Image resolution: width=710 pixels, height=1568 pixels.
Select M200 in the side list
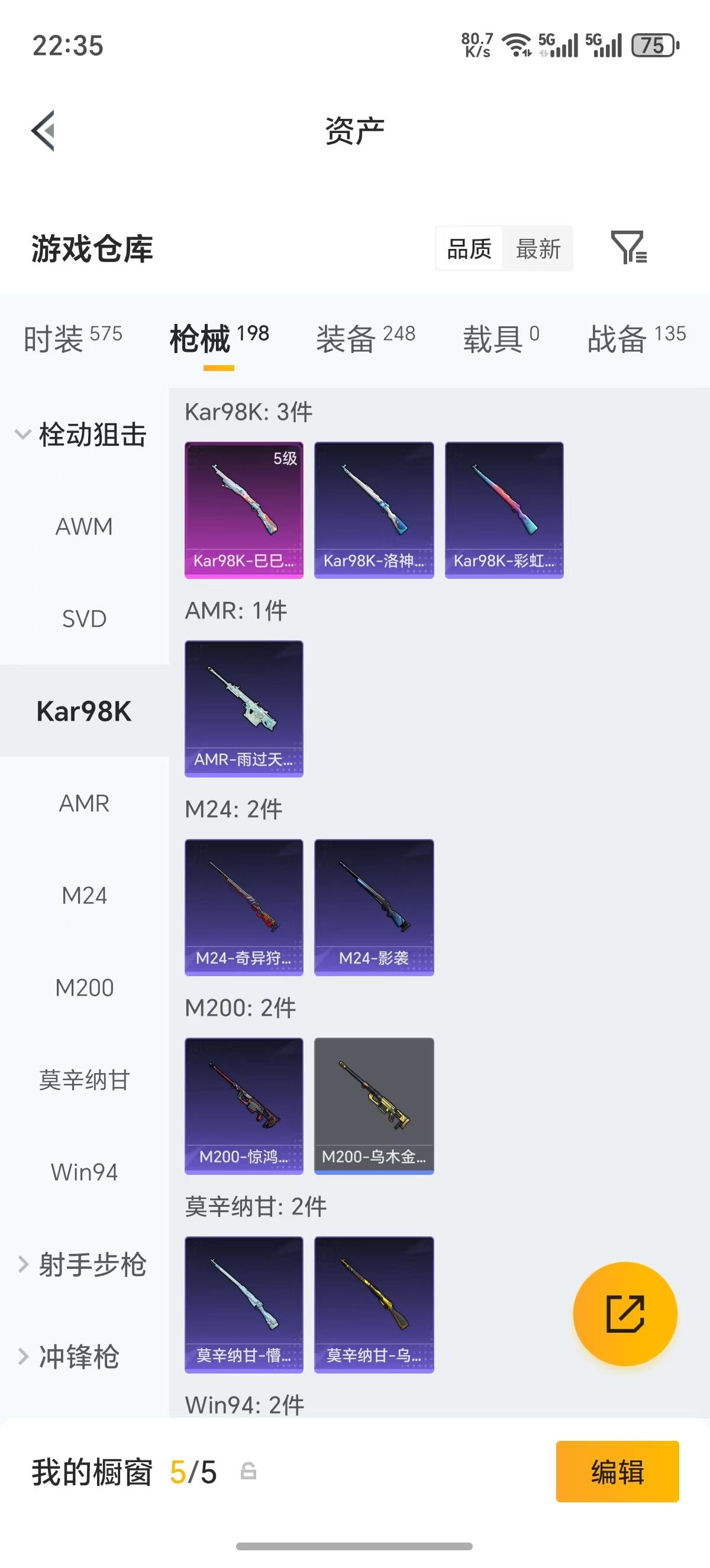(x=84, y=988)
